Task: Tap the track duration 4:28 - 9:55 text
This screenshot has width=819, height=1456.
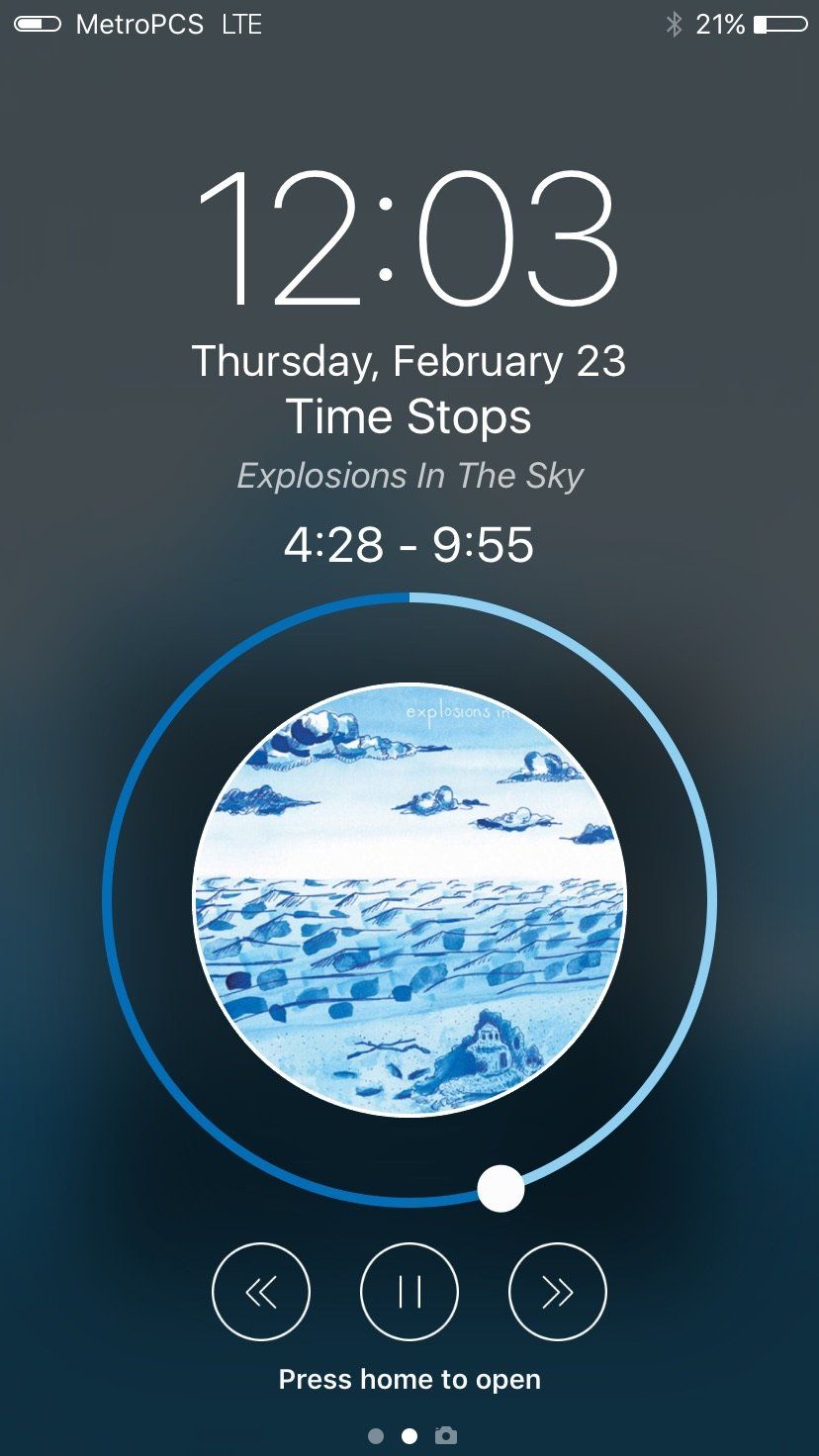Action: (x=409, y=545)
